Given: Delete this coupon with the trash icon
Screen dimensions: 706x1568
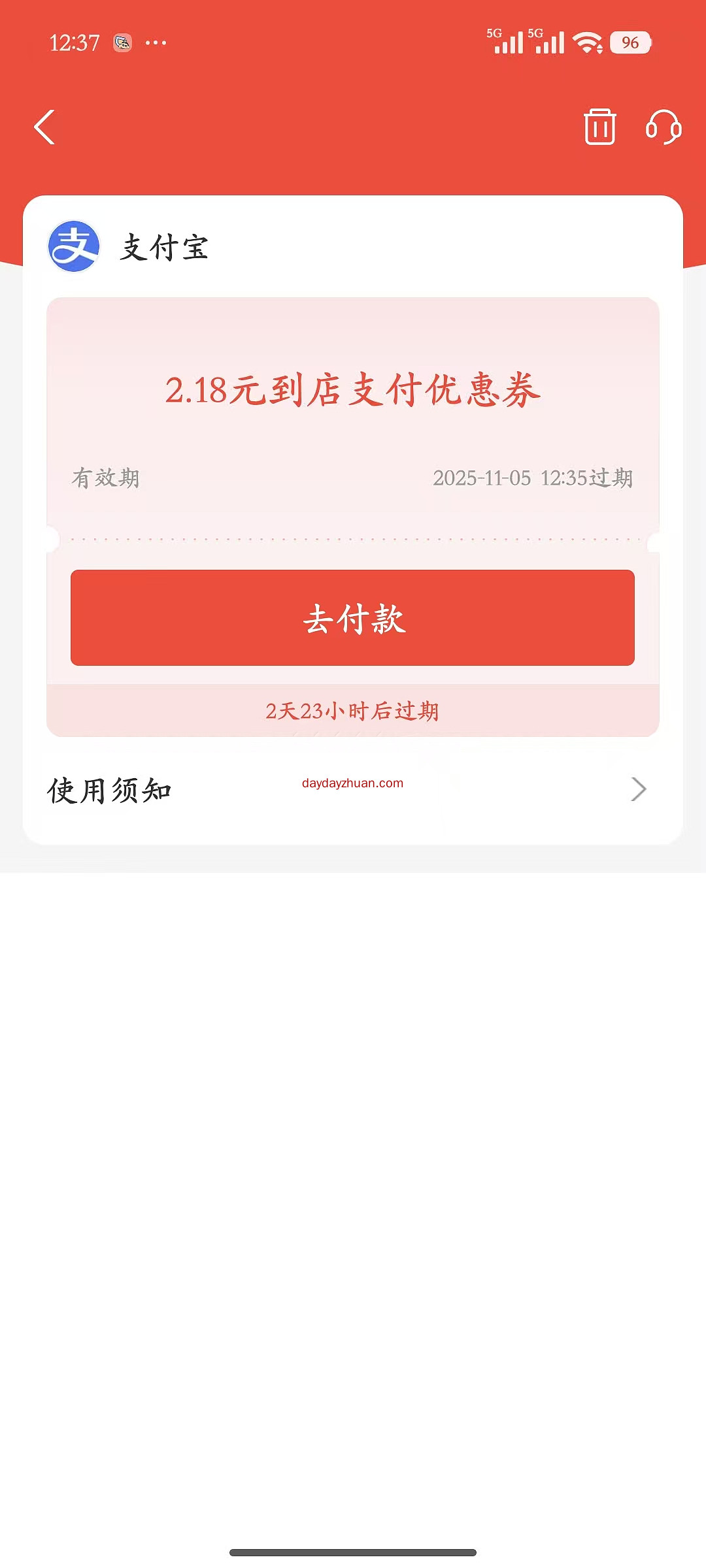Looking at the screenshot, I should [x=599, y=127].
